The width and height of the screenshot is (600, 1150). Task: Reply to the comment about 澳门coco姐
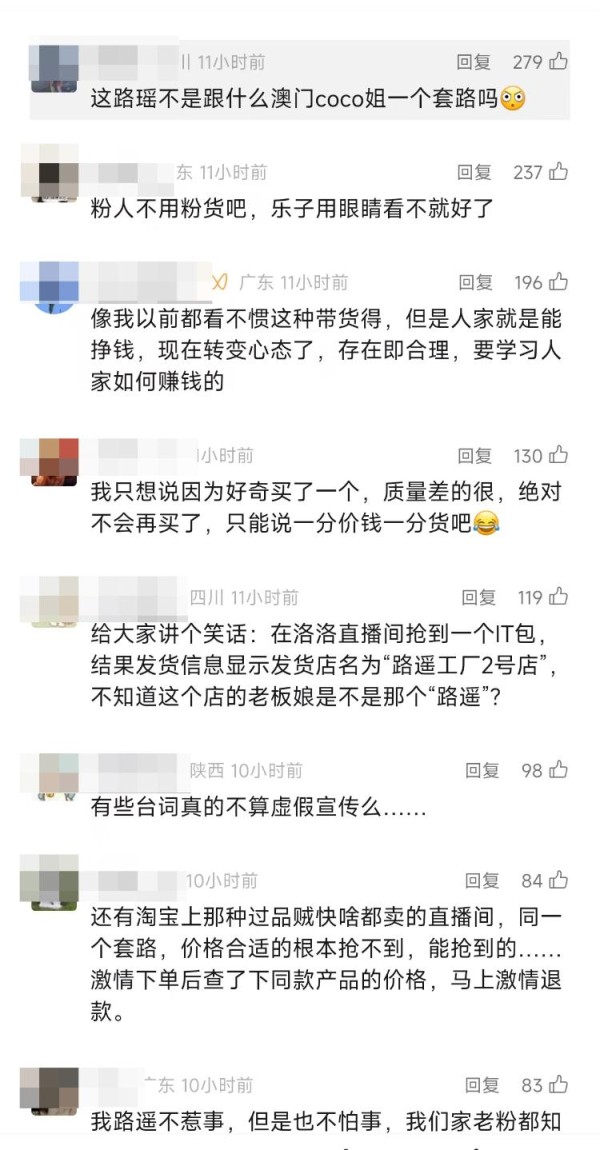pos(474,62)
